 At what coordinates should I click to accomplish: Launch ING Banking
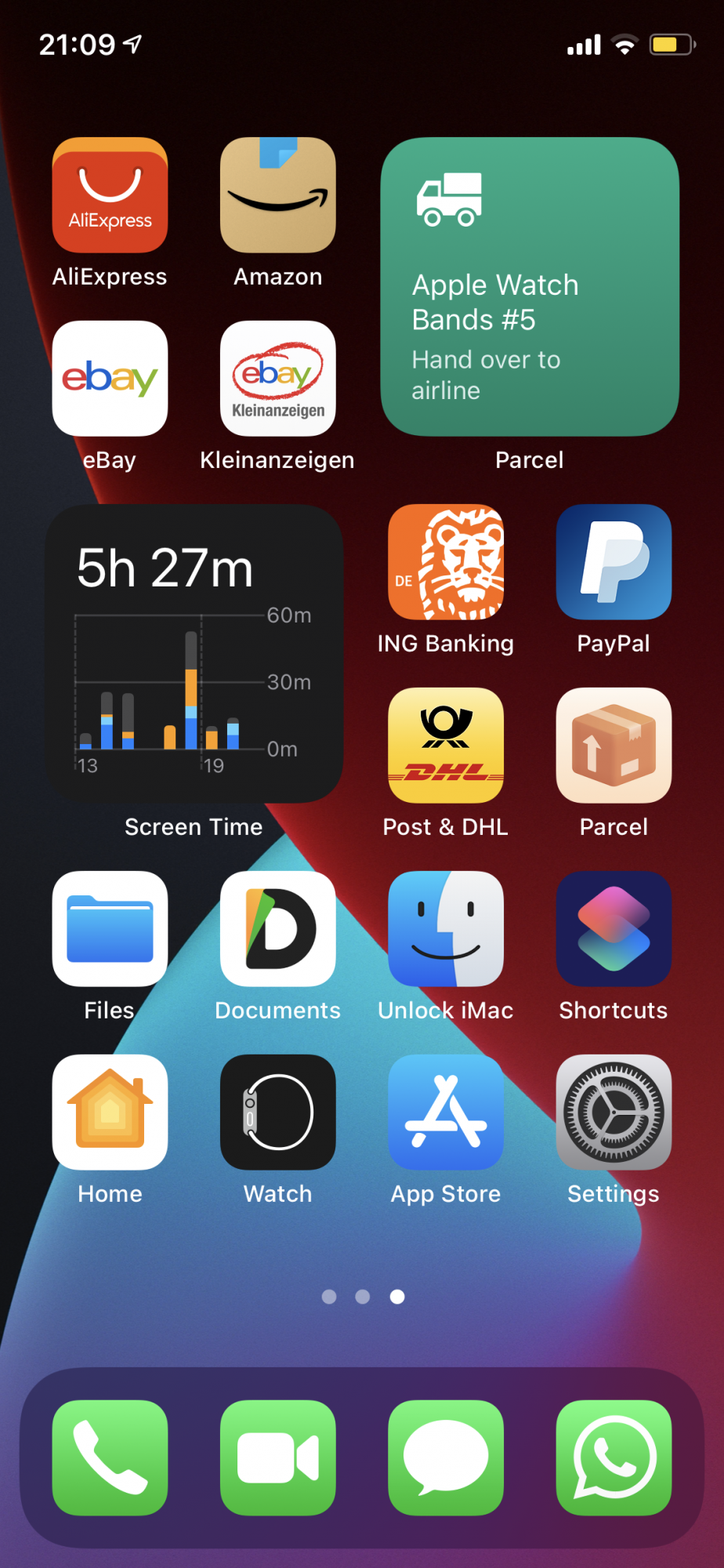coord(446,562)
